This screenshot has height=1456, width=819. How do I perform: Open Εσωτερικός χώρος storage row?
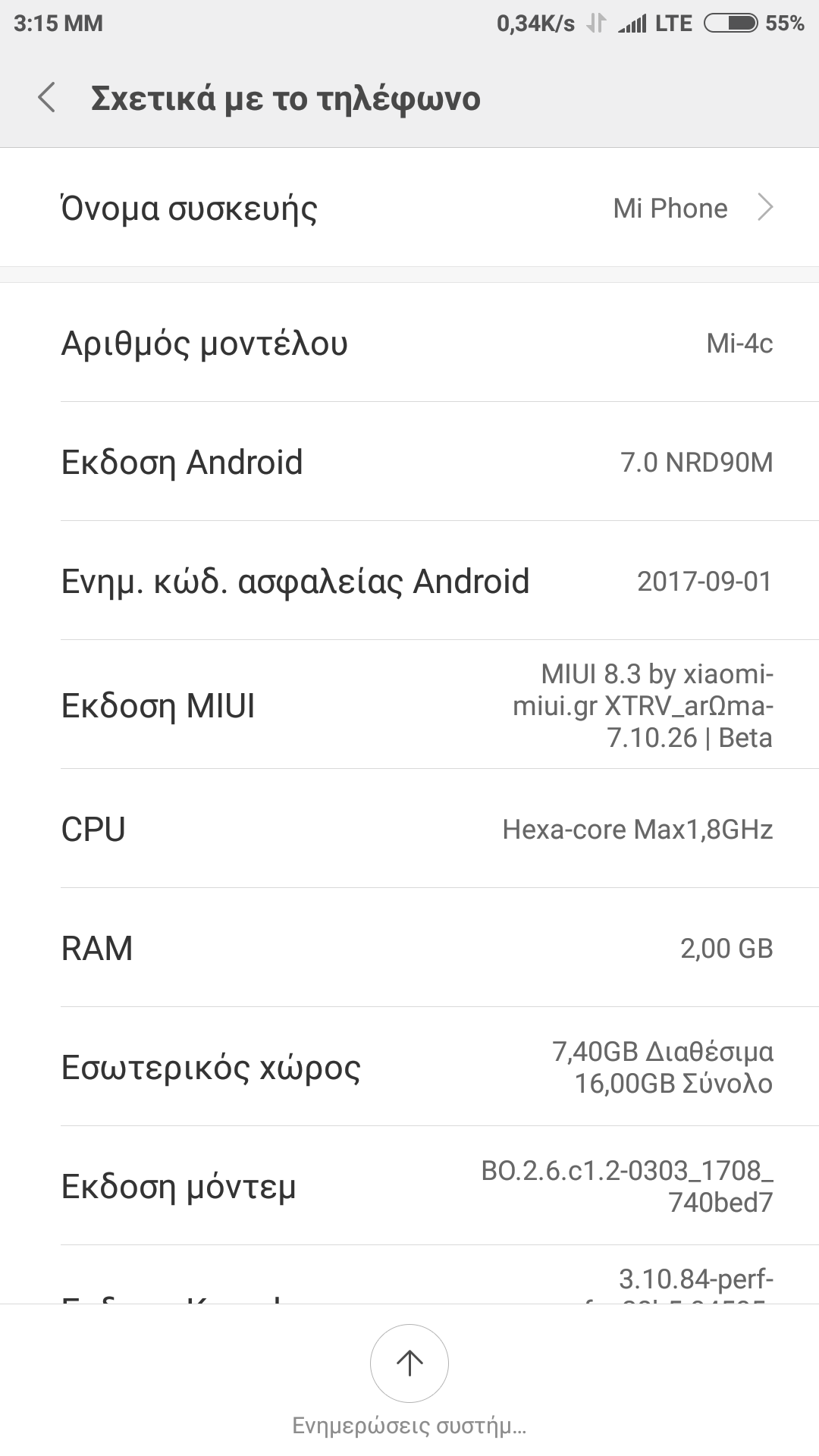(409, 1067)
